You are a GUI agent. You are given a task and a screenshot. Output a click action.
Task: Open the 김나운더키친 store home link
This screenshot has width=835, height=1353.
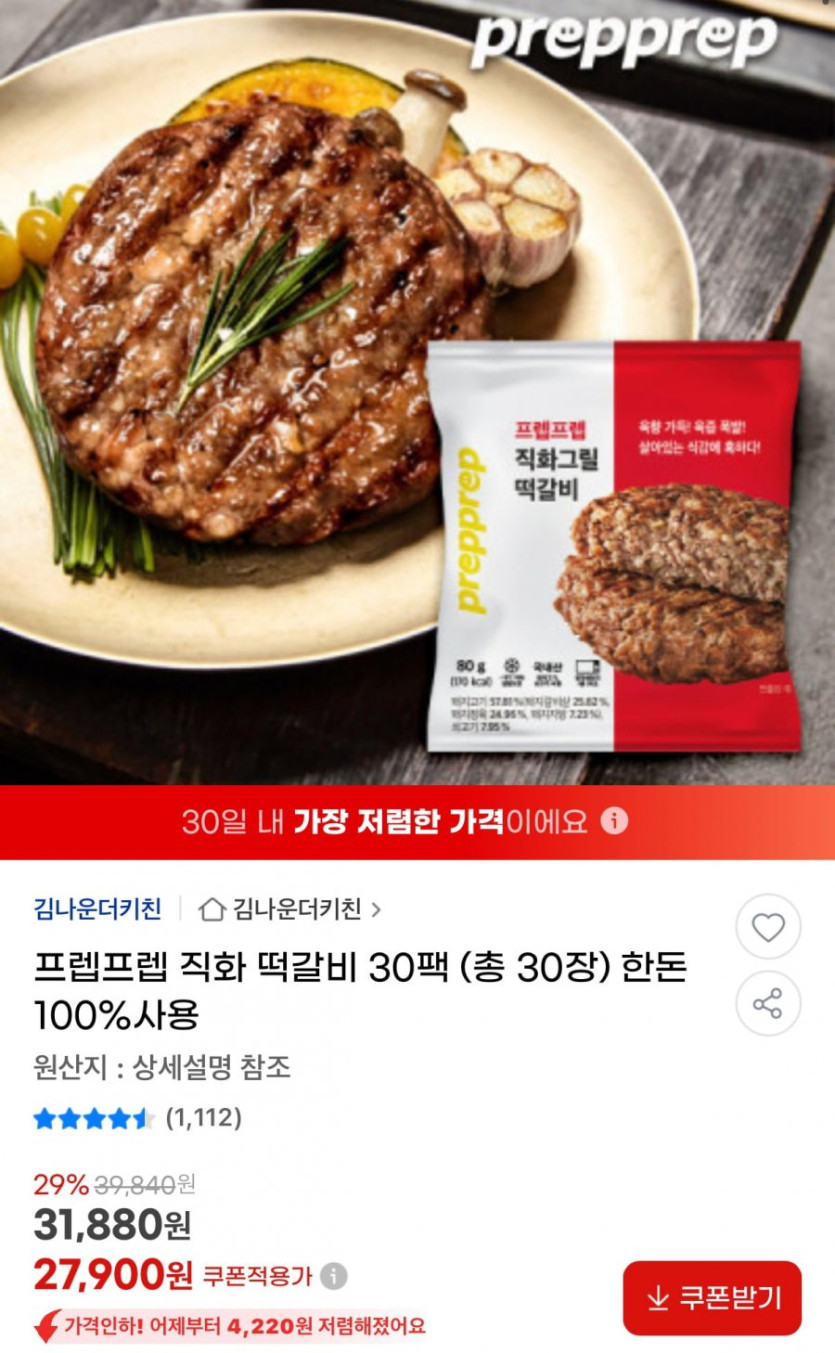[x=291, y=909]
